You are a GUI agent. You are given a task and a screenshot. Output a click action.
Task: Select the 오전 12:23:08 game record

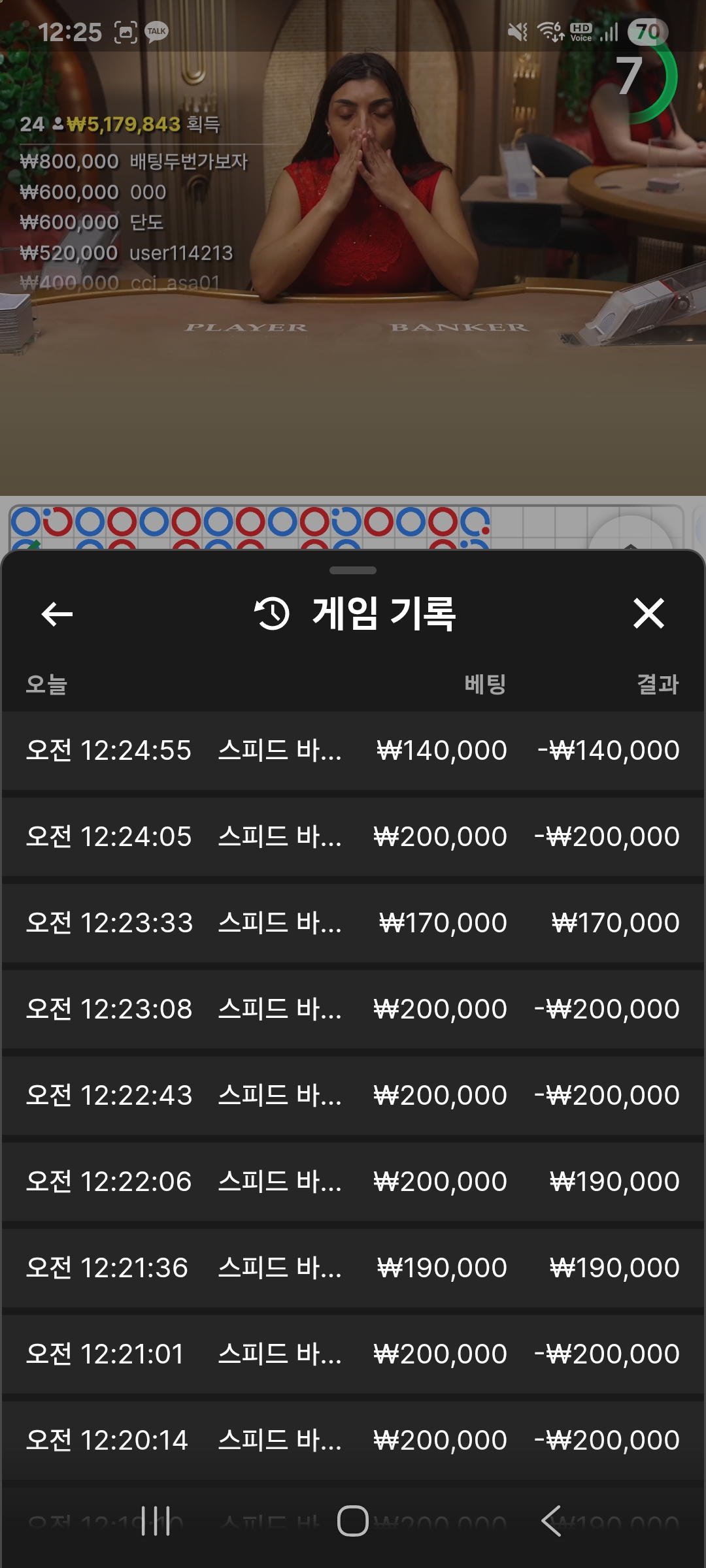(x=353, y=1009)
